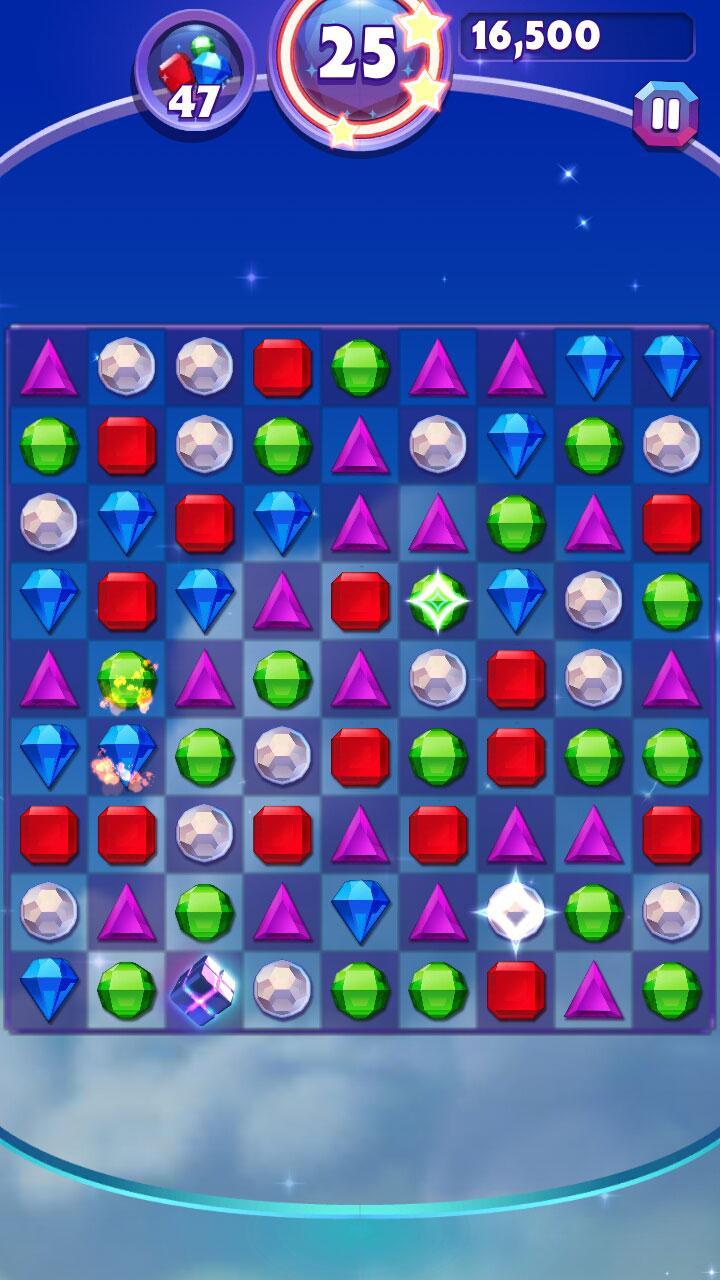Select the flaming blue diamond gem

tap(126, 753)
